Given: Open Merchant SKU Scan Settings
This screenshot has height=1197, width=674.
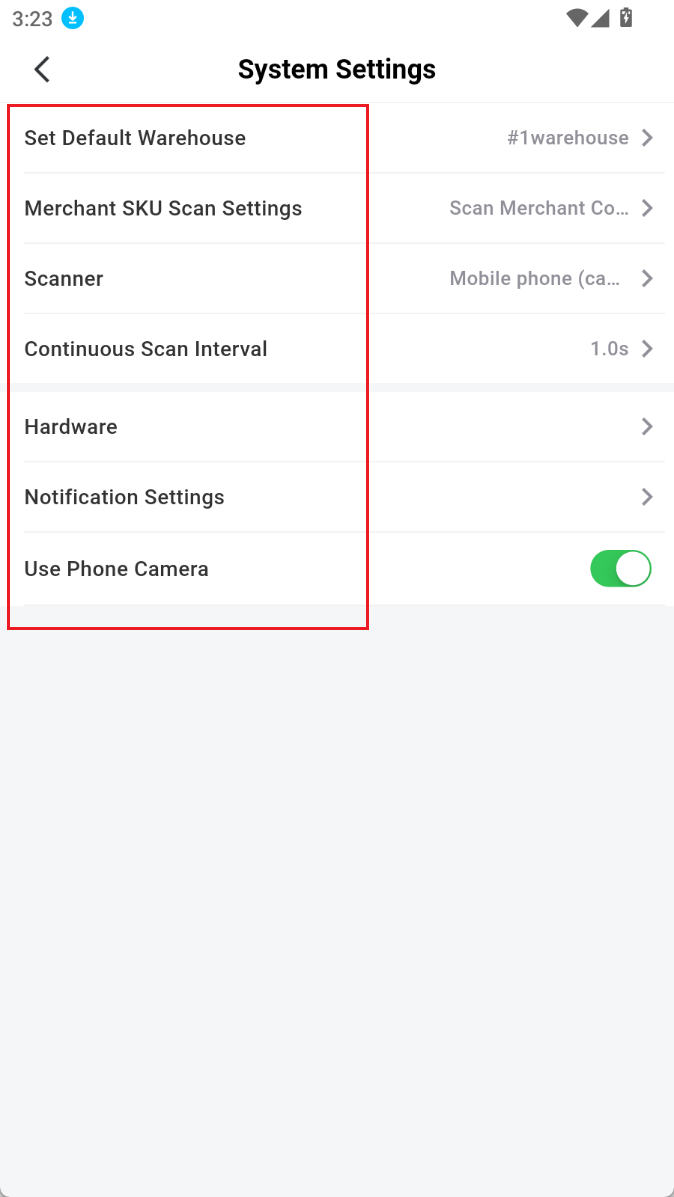Looking at the screenshot, I should (x=337, y=208).
